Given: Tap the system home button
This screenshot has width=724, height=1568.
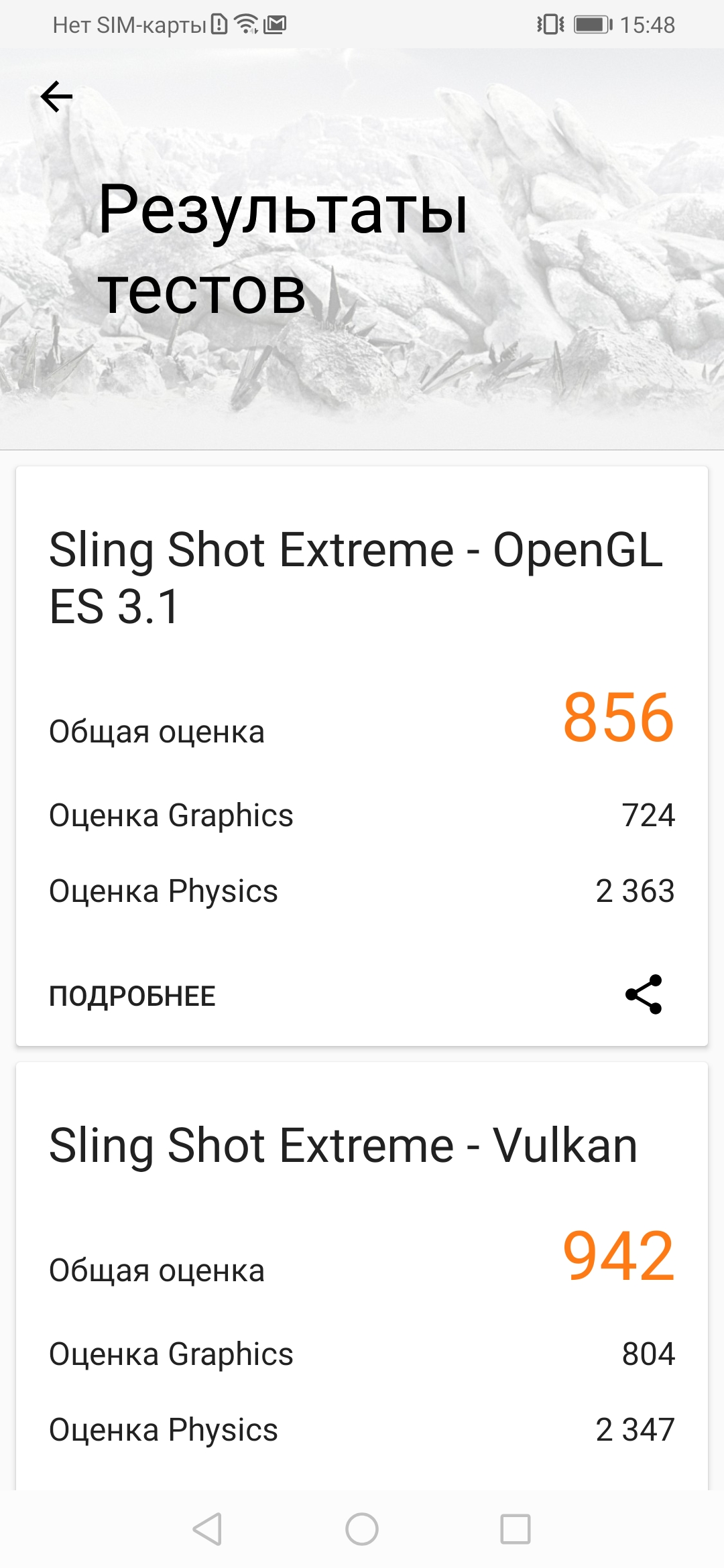Looking at the screenshot, I should [x=362, y=1529].
